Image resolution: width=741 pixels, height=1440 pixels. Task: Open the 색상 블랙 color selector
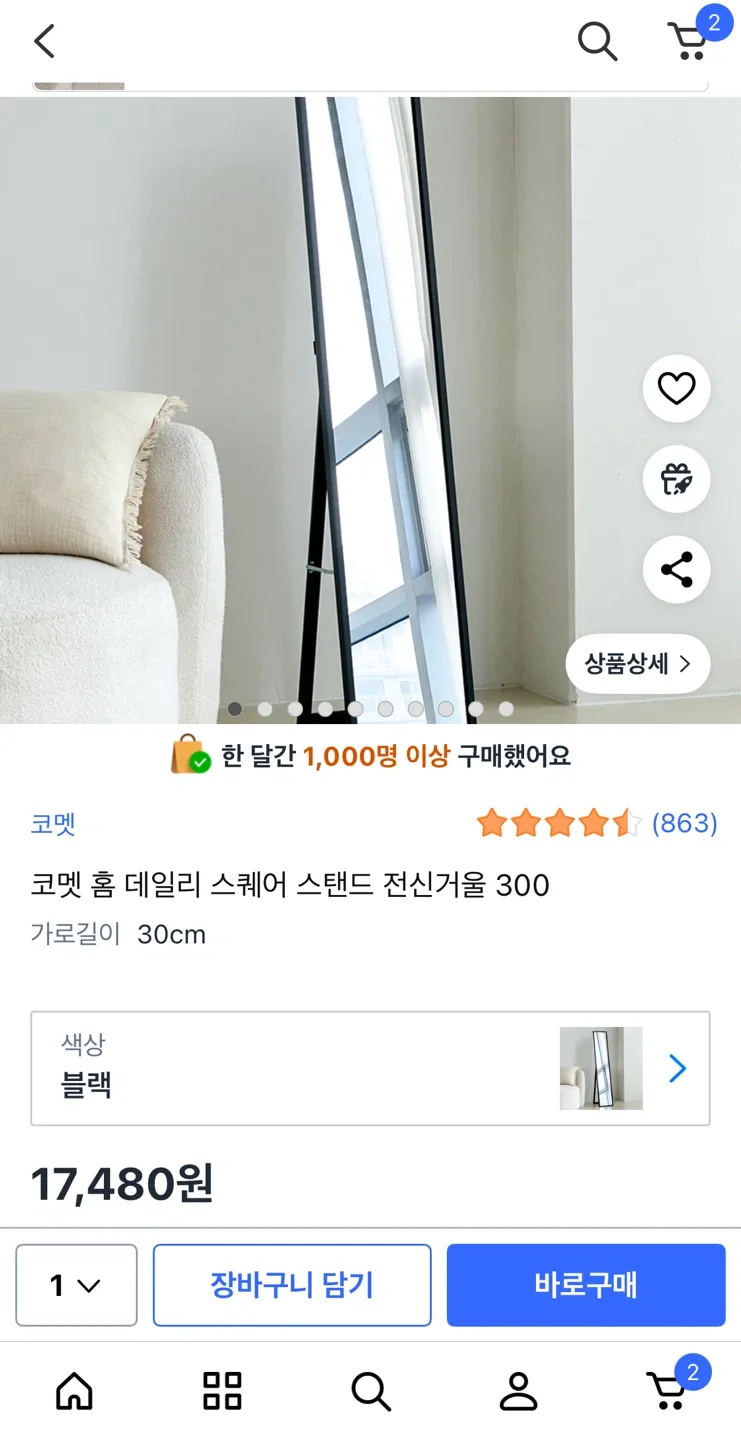pos(370,1068)
